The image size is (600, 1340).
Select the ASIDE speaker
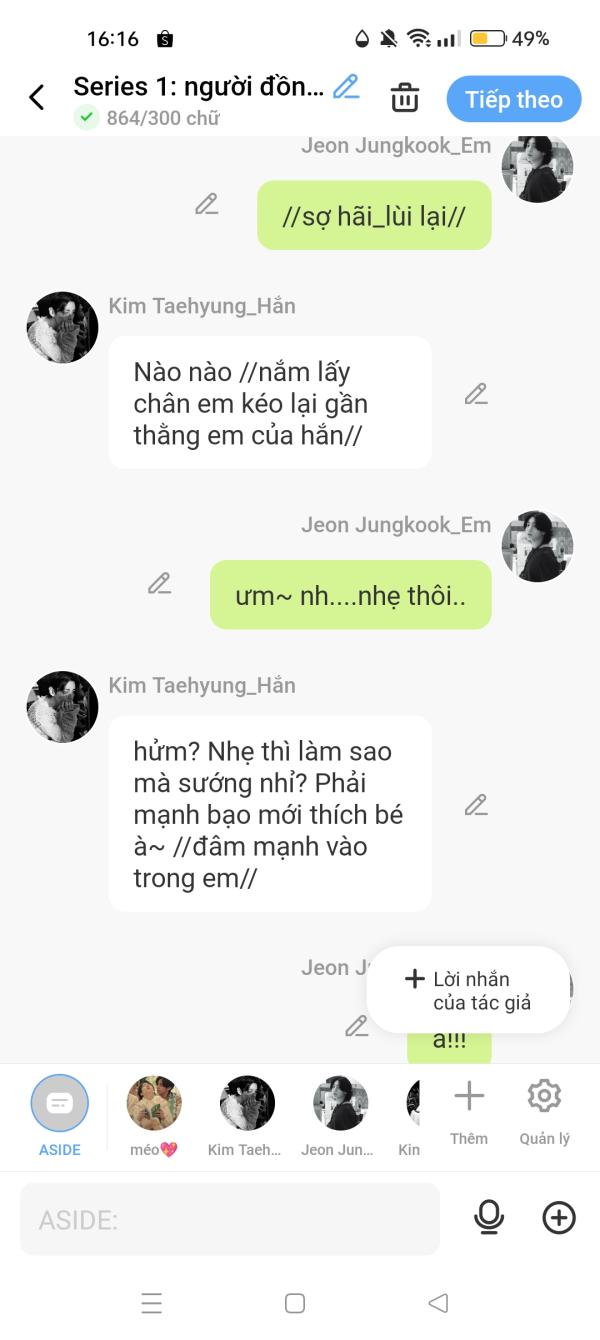pos(60,1112)
